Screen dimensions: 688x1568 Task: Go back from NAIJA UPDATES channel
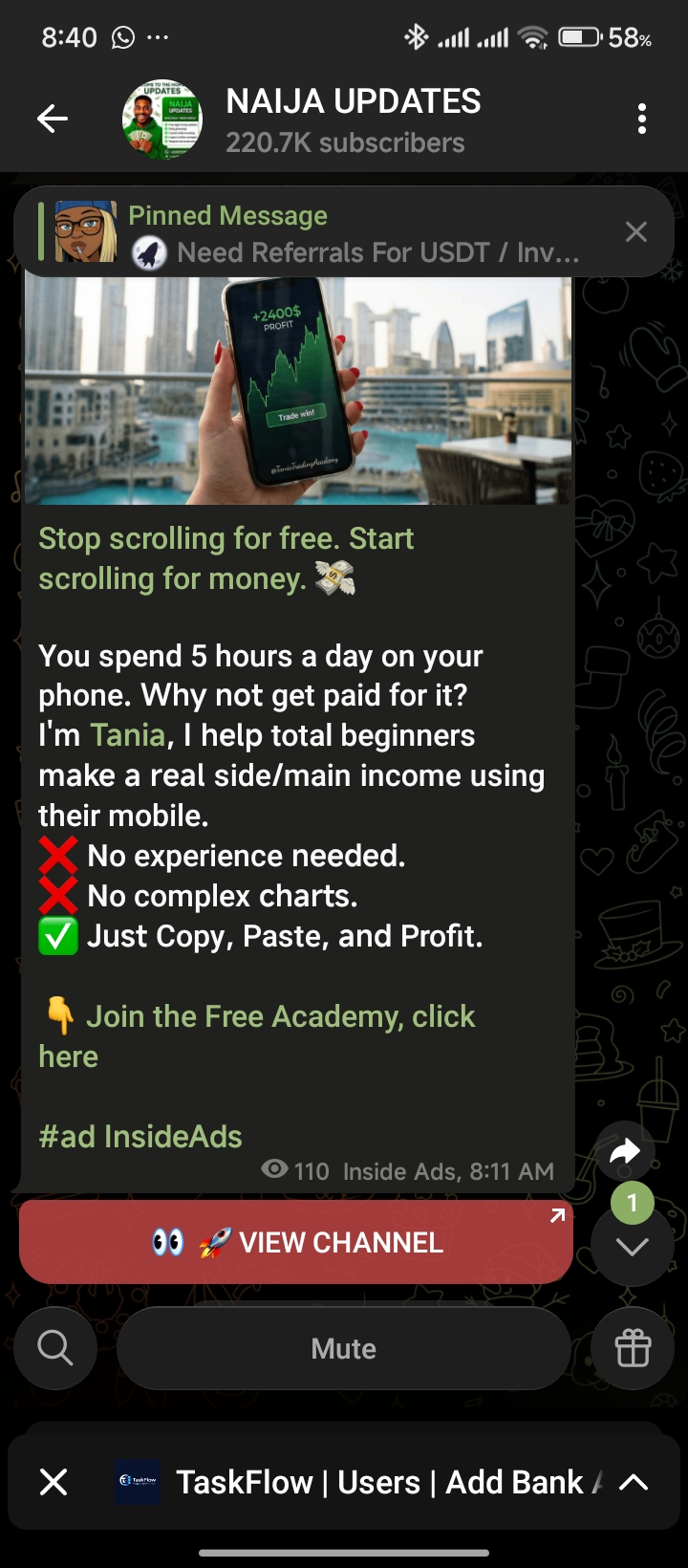(x=53, y=120)
